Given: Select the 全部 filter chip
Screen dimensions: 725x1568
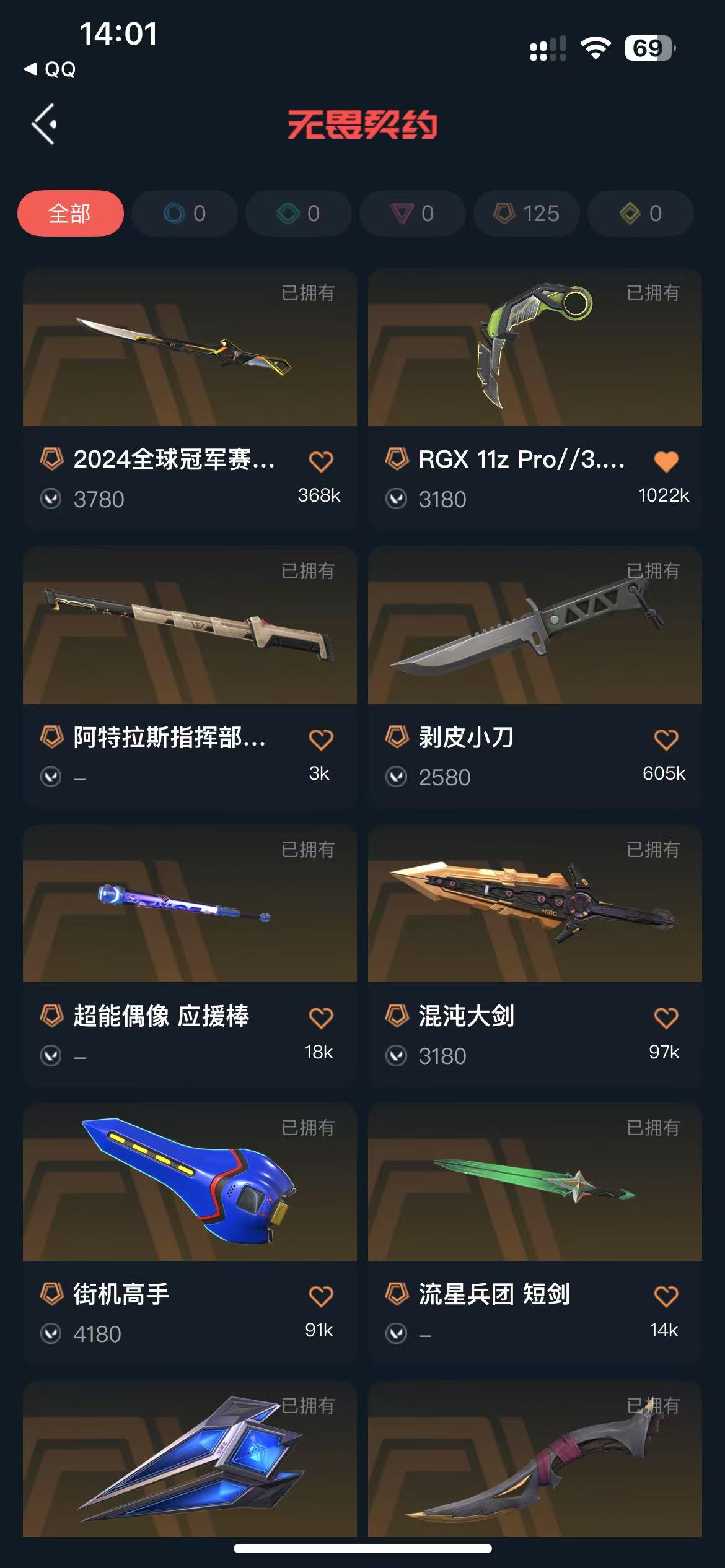Looking at the screenshot, I should [x=70, y=214].
